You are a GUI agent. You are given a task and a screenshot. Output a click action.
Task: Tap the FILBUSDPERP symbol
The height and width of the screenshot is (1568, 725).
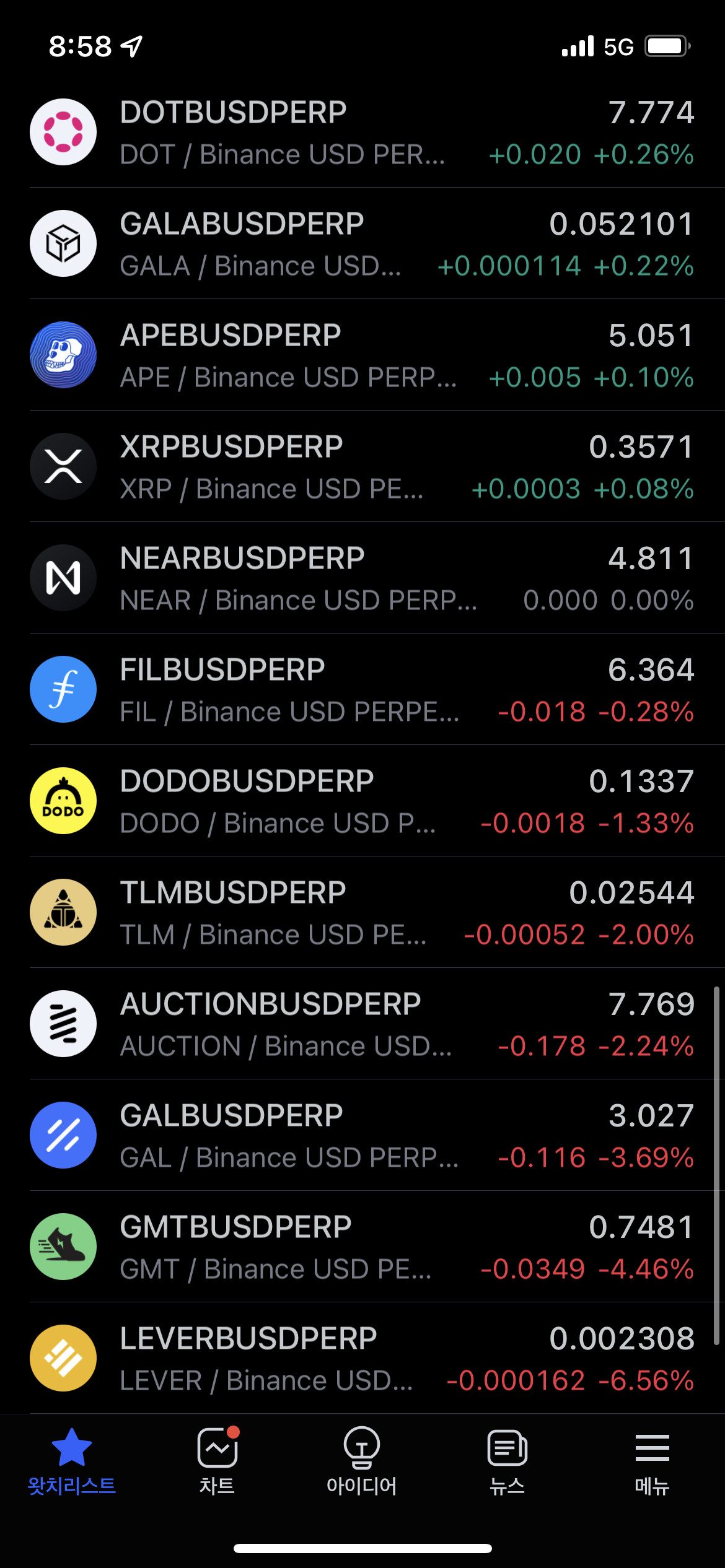[x=362, y=689]
